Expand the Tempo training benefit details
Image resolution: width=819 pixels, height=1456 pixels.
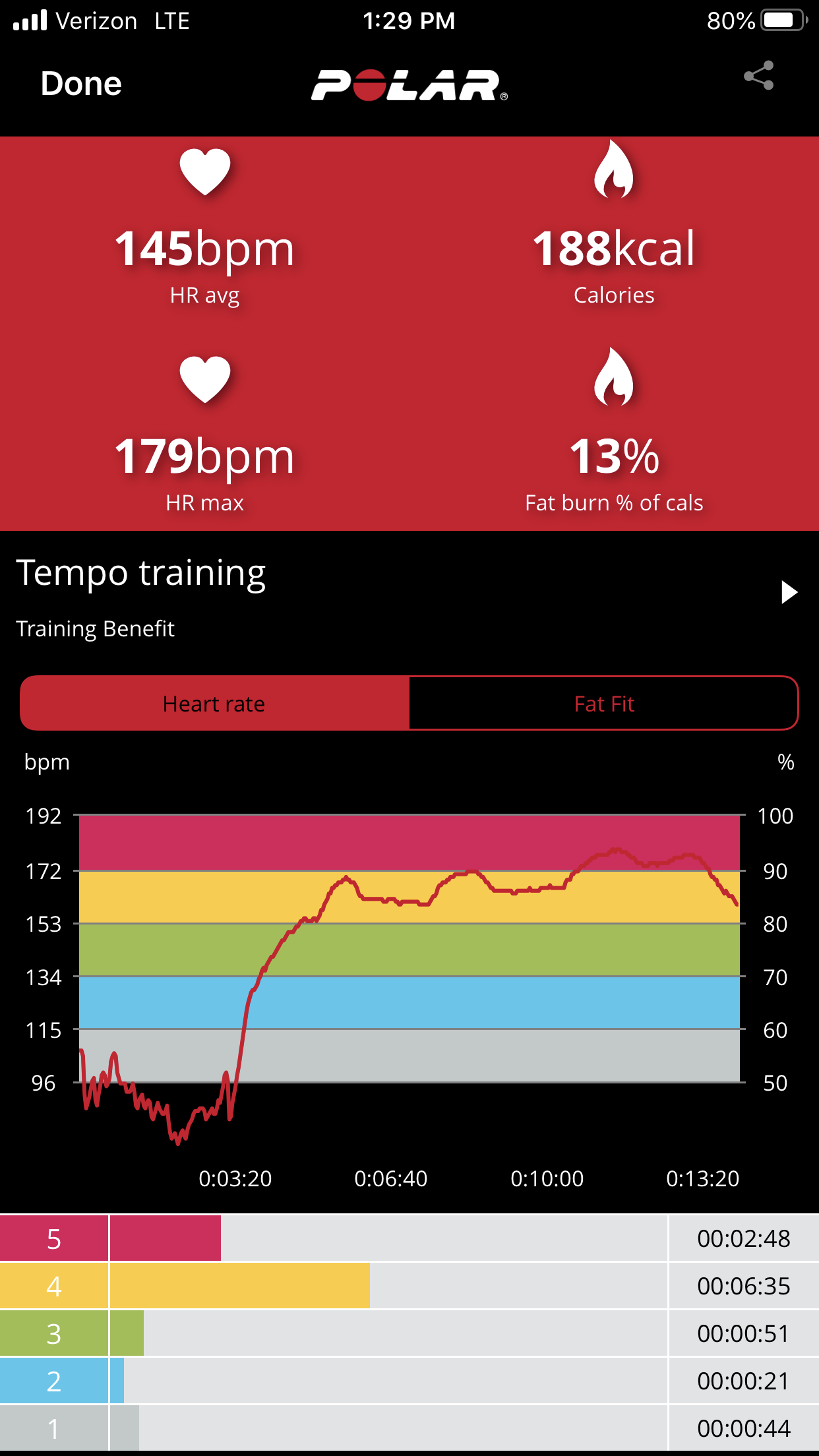[789, 592]
